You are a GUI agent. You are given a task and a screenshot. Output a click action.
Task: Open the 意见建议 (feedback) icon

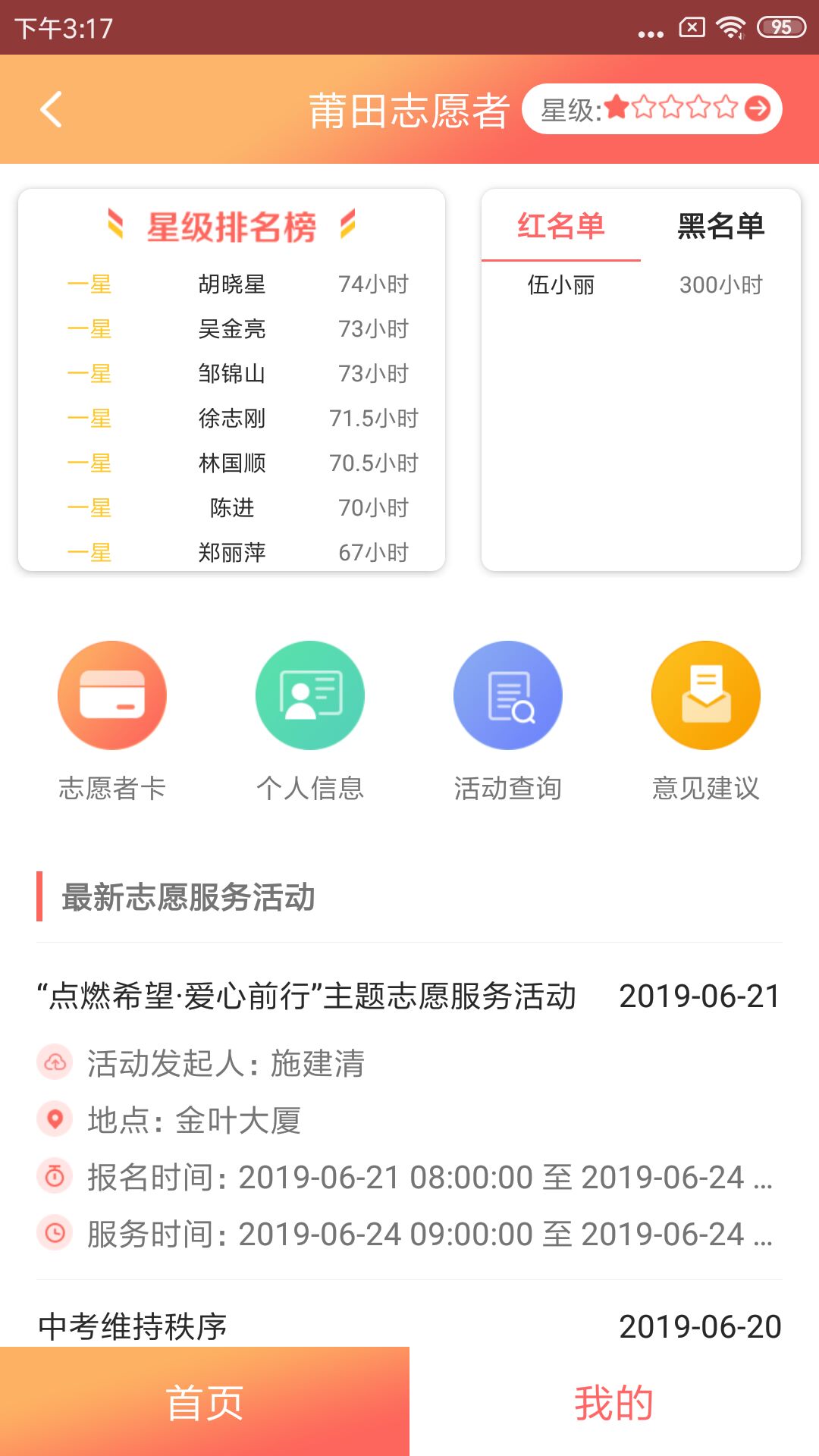[x=705, y=695]
